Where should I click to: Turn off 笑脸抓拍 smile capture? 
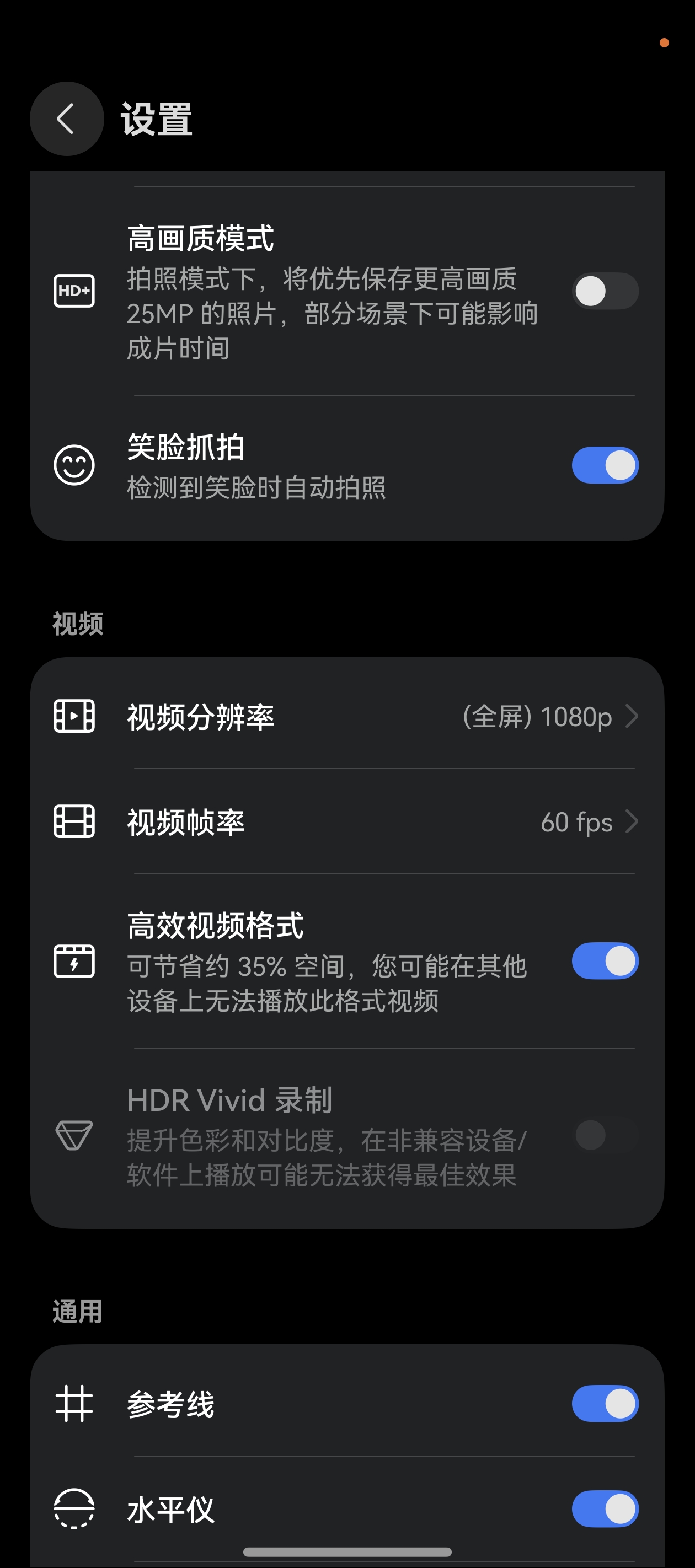pos(604,466)
